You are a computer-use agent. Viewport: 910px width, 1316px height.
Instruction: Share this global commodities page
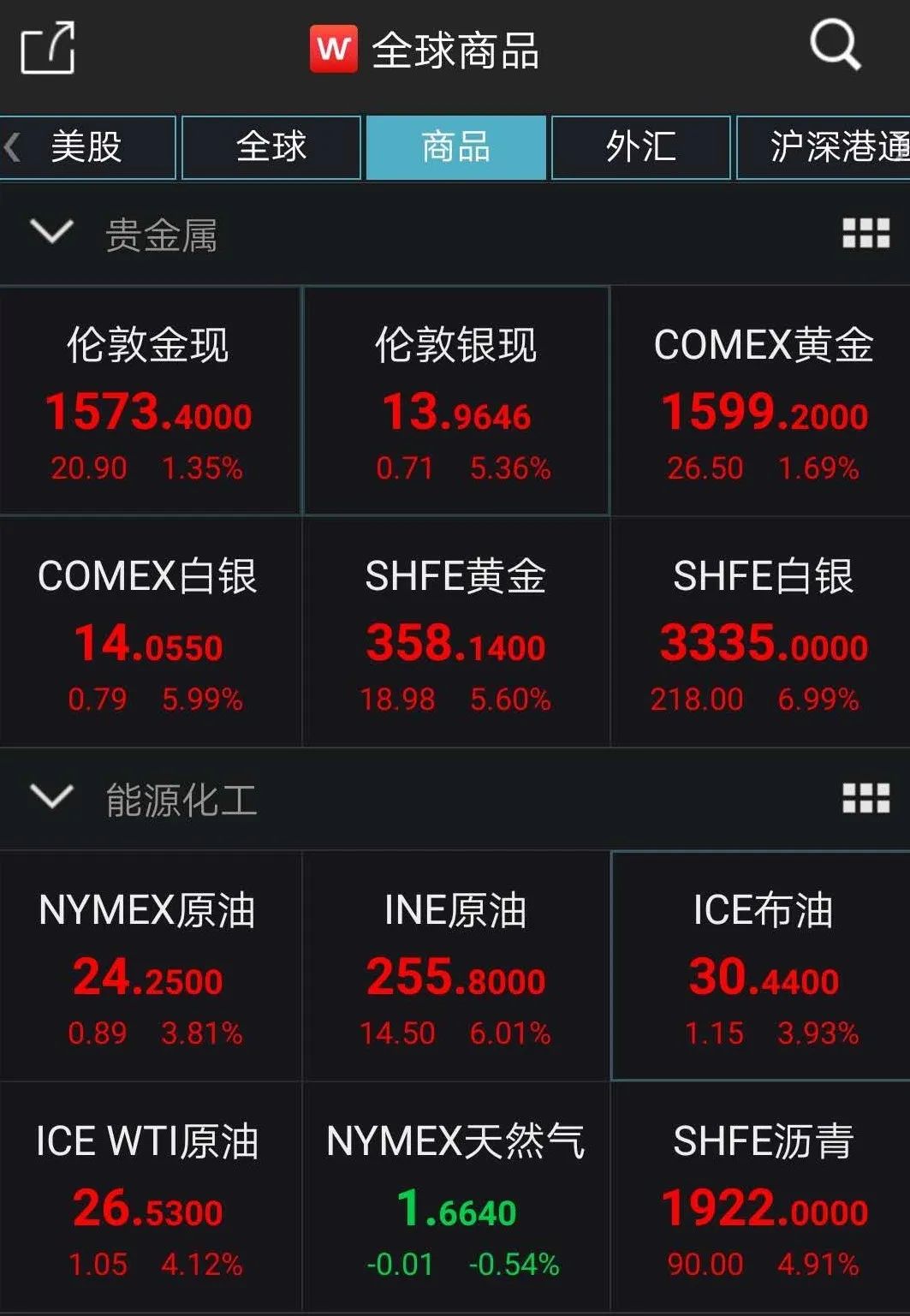point(48,48)
